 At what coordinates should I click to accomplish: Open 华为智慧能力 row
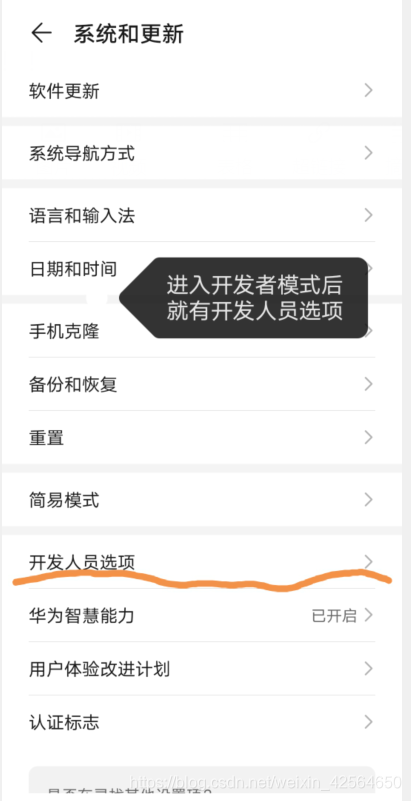pyautogui.click(x=202, y=616)
